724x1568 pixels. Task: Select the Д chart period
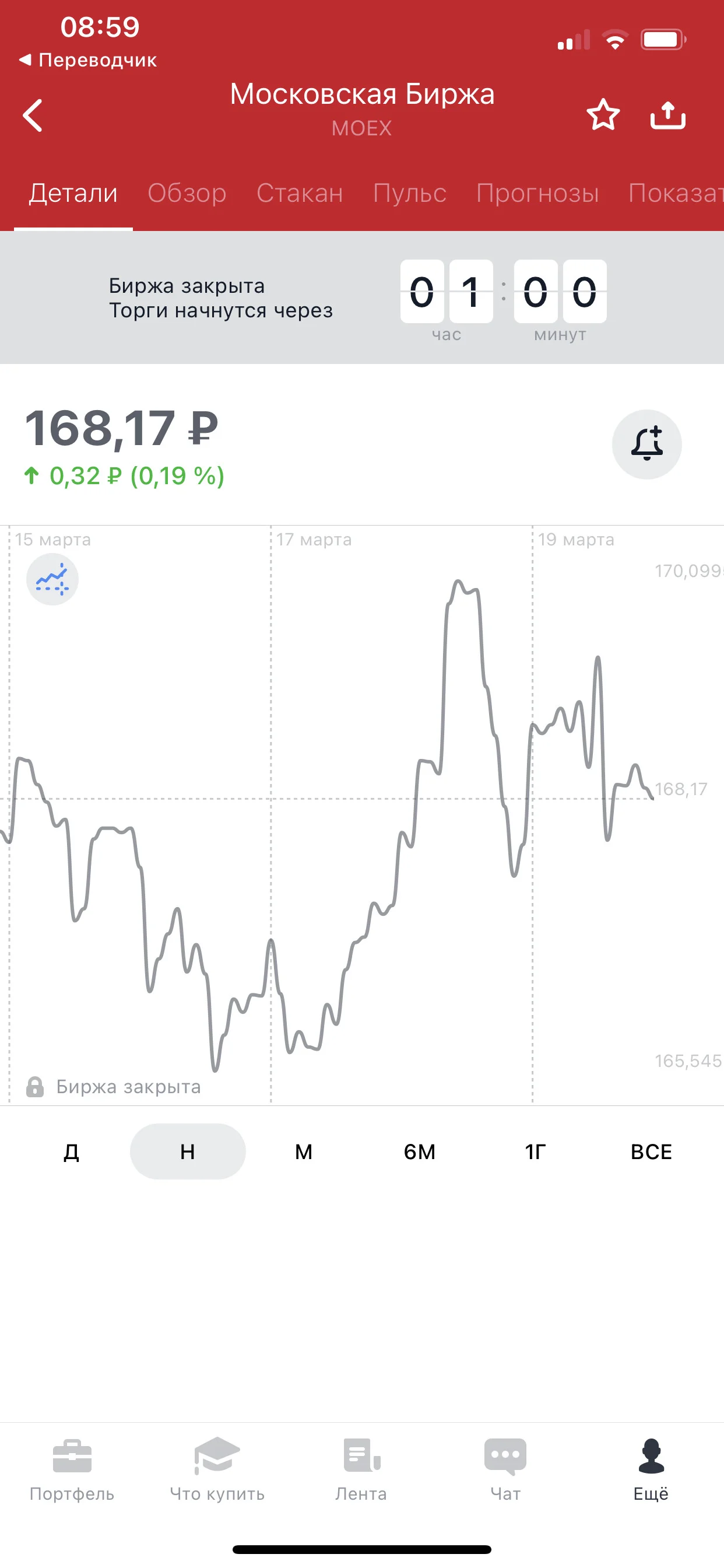click(x=72, y=1151)
